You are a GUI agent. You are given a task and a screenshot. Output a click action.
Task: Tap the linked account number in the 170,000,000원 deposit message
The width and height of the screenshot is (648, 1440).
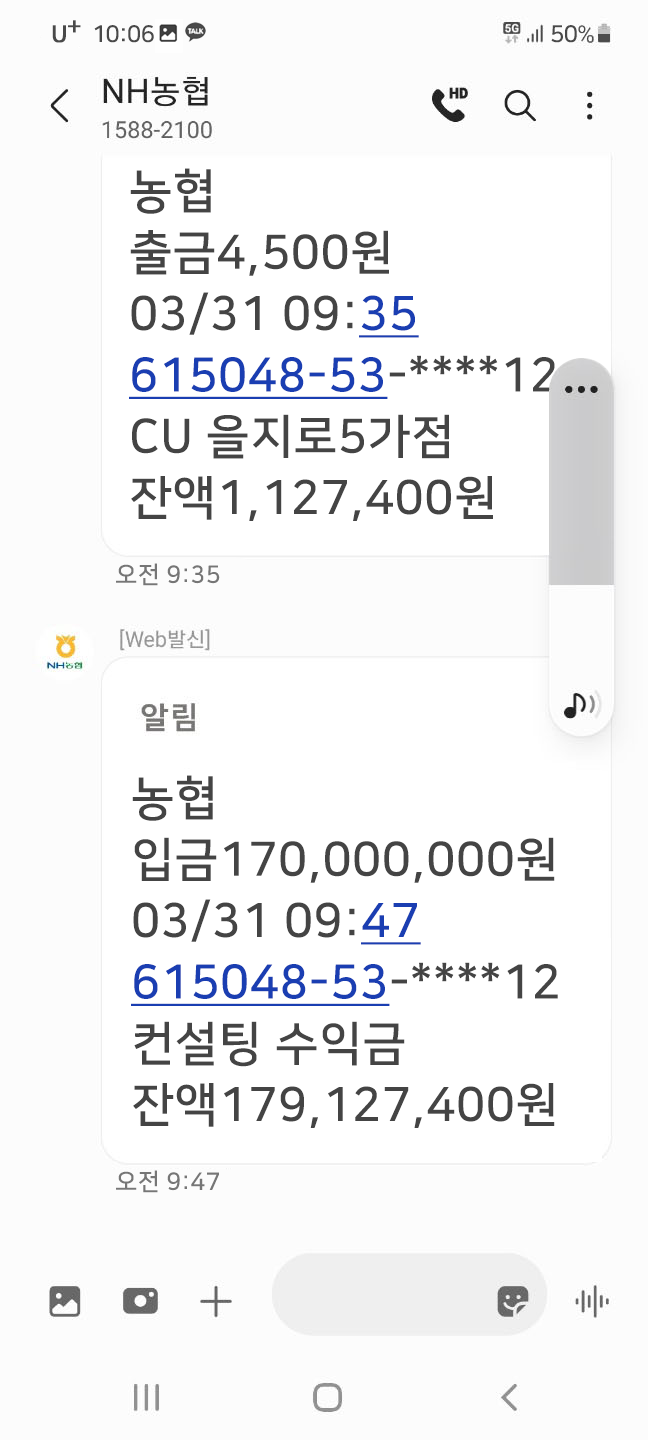(259, 981)
